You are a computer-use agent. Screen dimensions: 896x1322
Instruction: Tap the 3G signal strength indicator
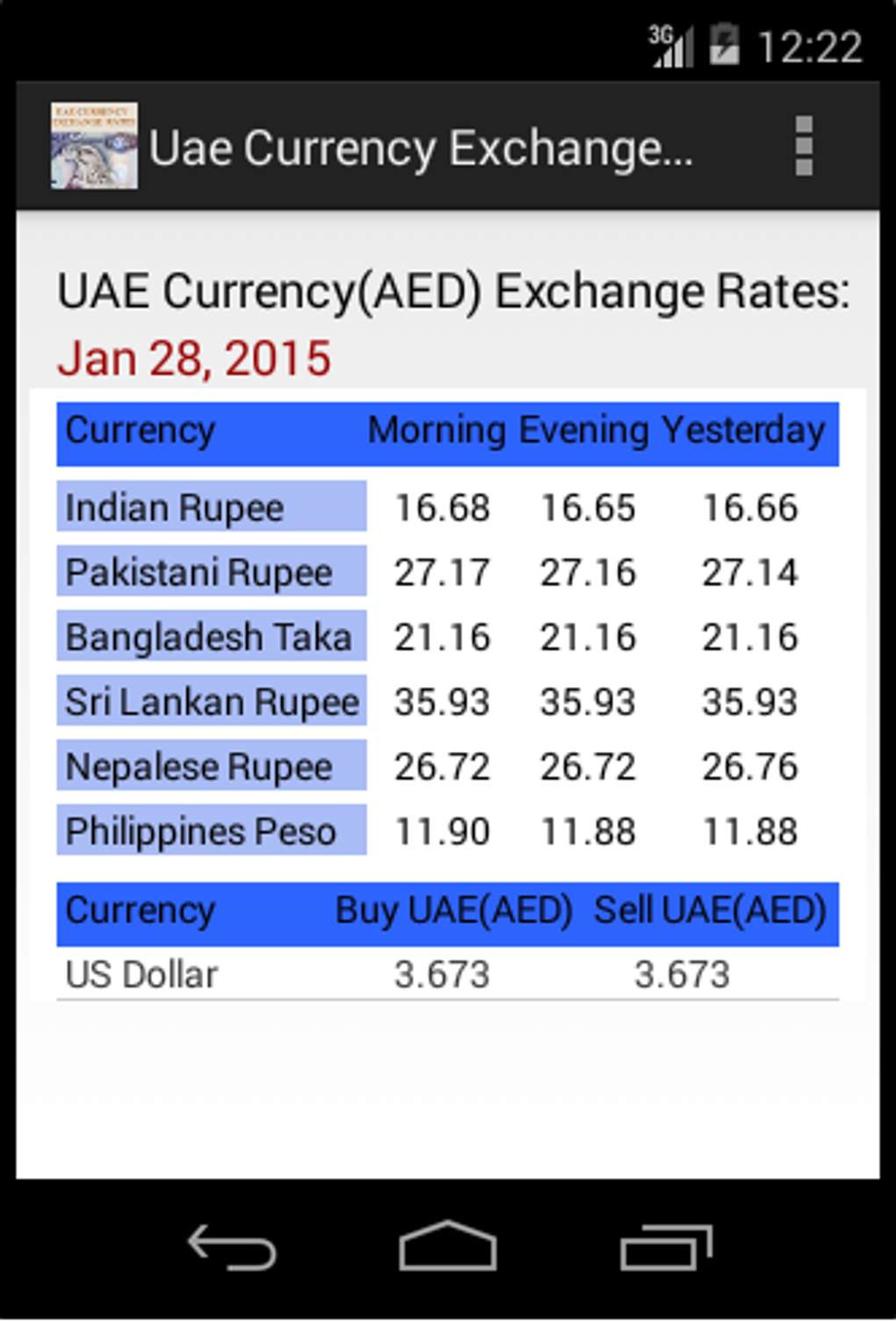pos(669,45)
